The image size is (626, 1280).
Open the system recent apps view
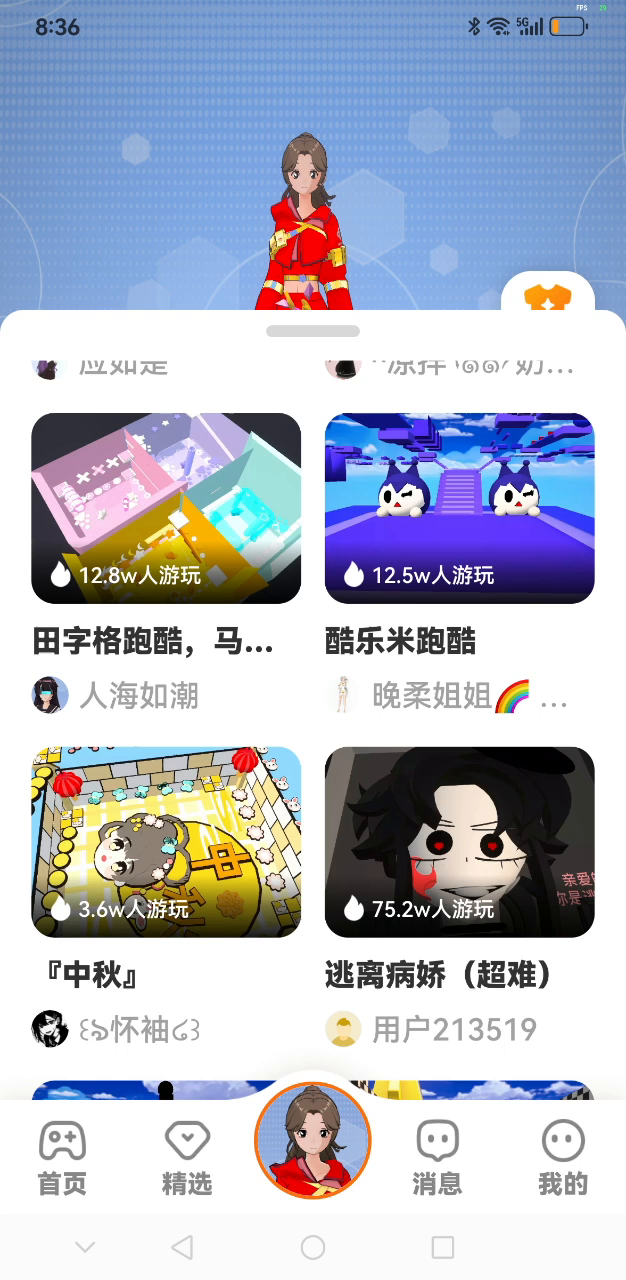pos(442,1247)
